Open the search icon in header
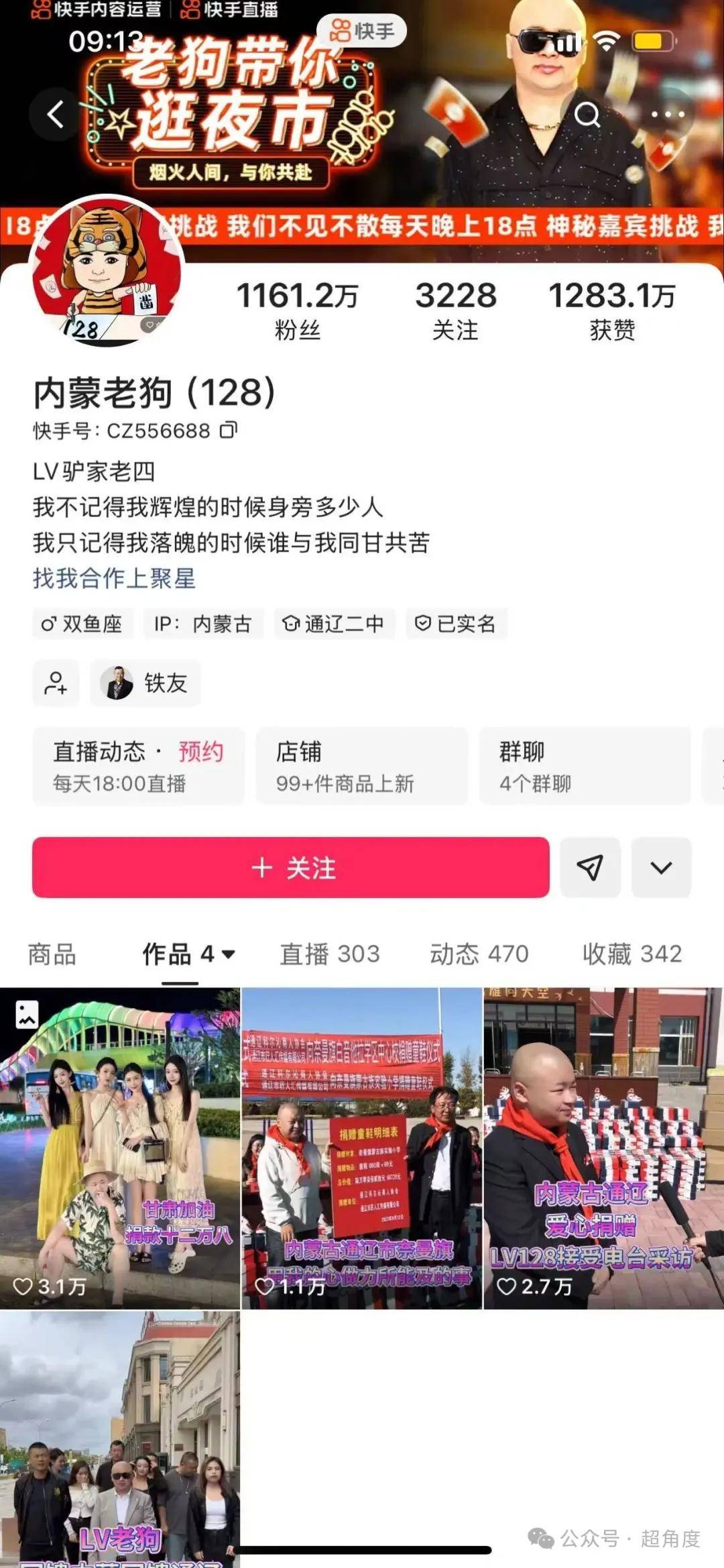724x1568 pixels. point(587,115)
